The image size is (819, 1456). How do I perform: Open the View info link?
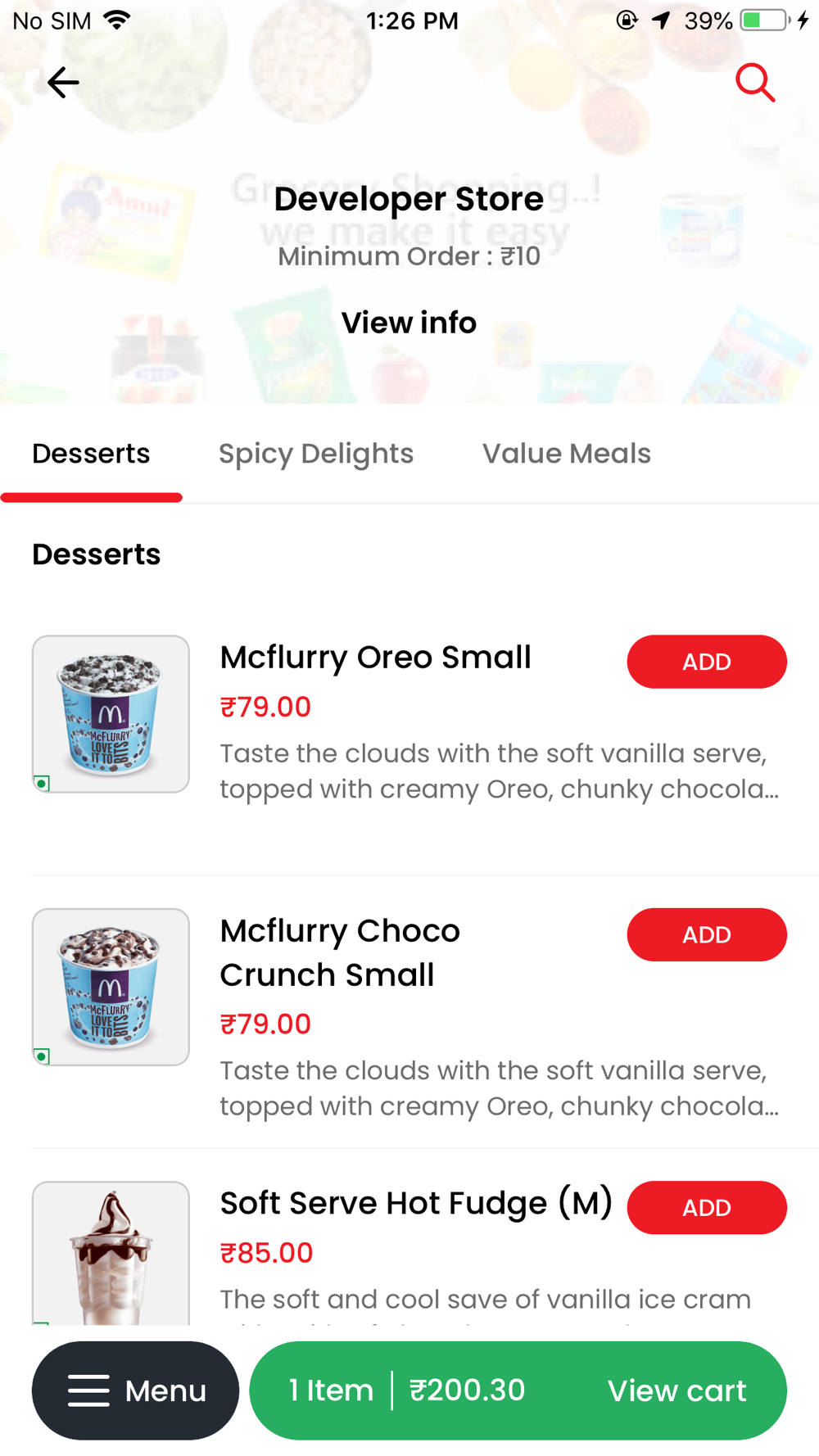click(409, 323)
